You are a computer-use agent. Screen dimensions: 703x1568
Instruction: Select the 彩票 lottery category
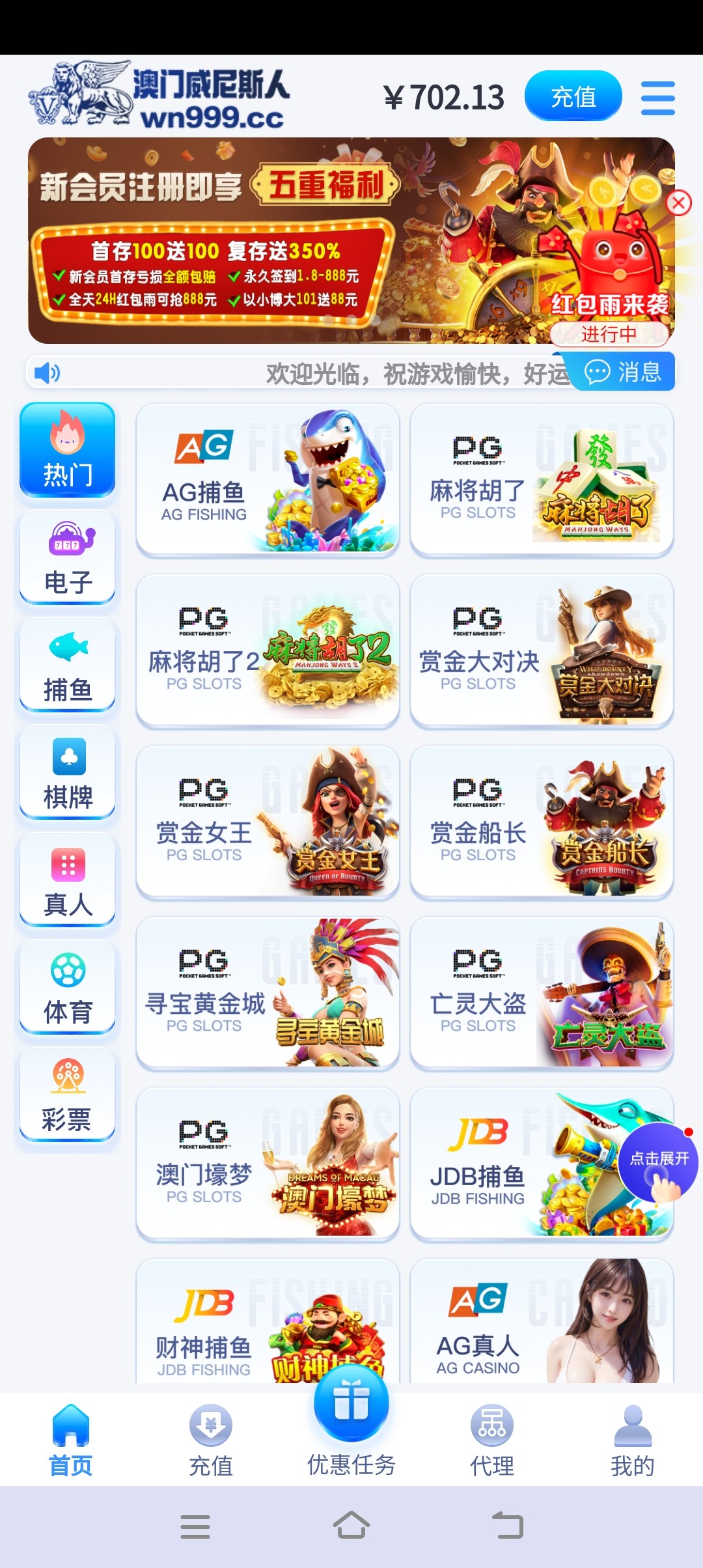click(68, 1095)
